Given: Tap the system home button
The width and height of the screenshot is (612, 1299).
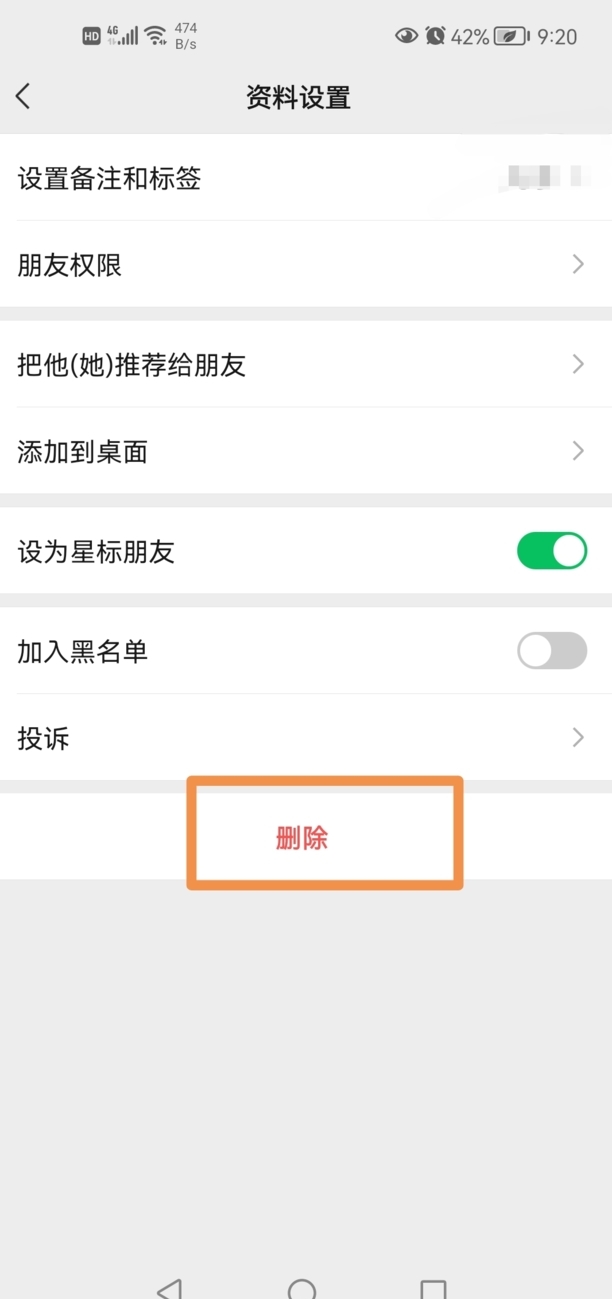Looking at the screenshot, I should 302,1289.
